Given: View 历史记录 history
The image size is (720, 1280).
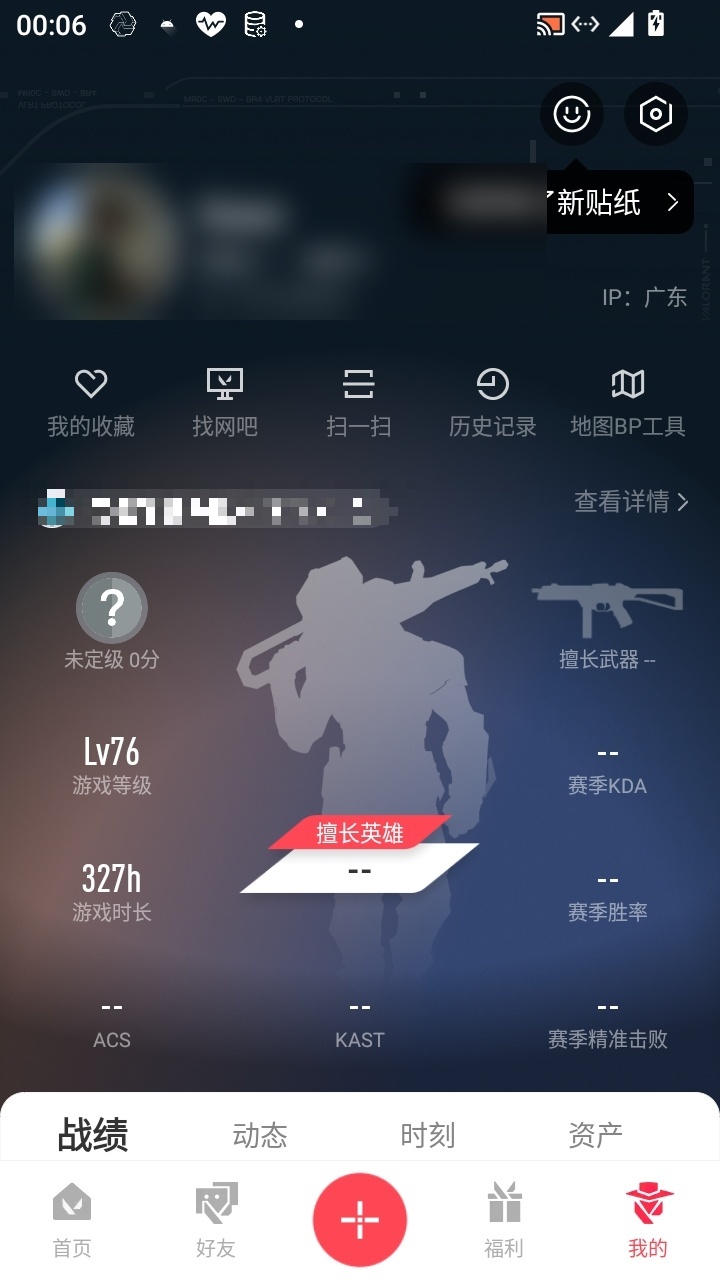Looking at the screenshot, I should click(492, 402).
